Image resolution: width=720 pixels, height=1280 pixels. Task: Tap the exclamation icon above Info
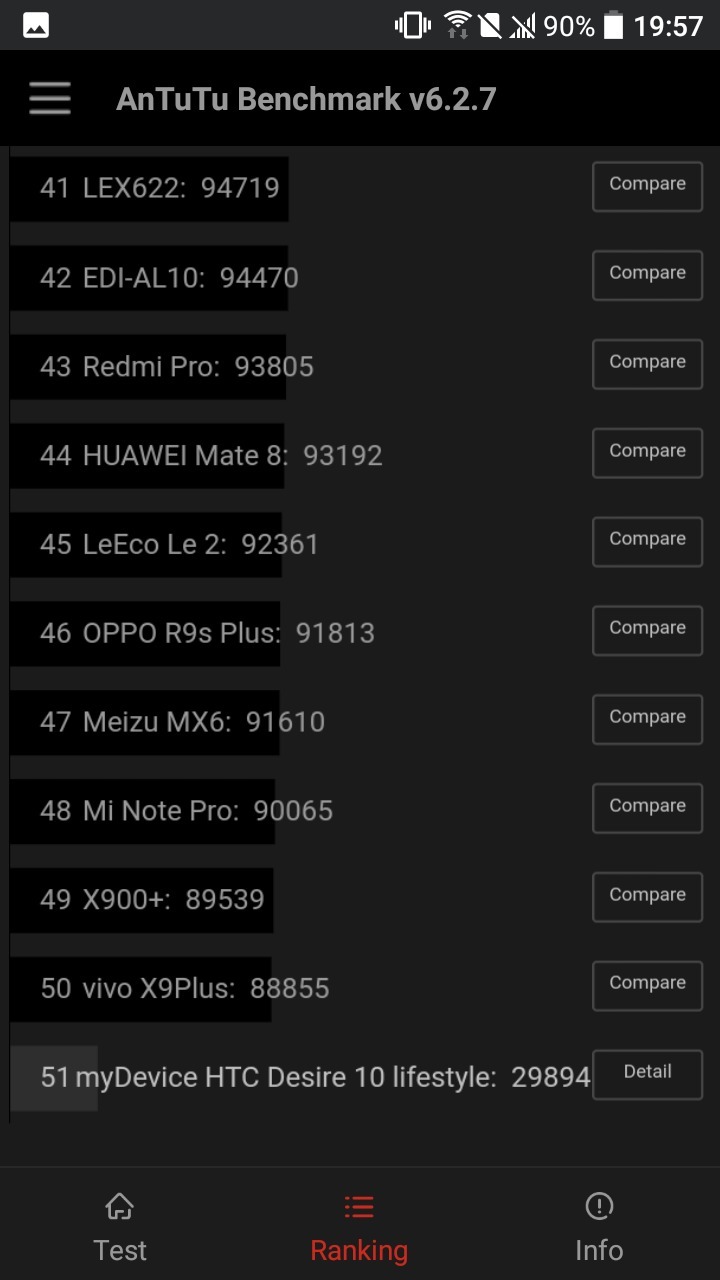click(599, 1207)
